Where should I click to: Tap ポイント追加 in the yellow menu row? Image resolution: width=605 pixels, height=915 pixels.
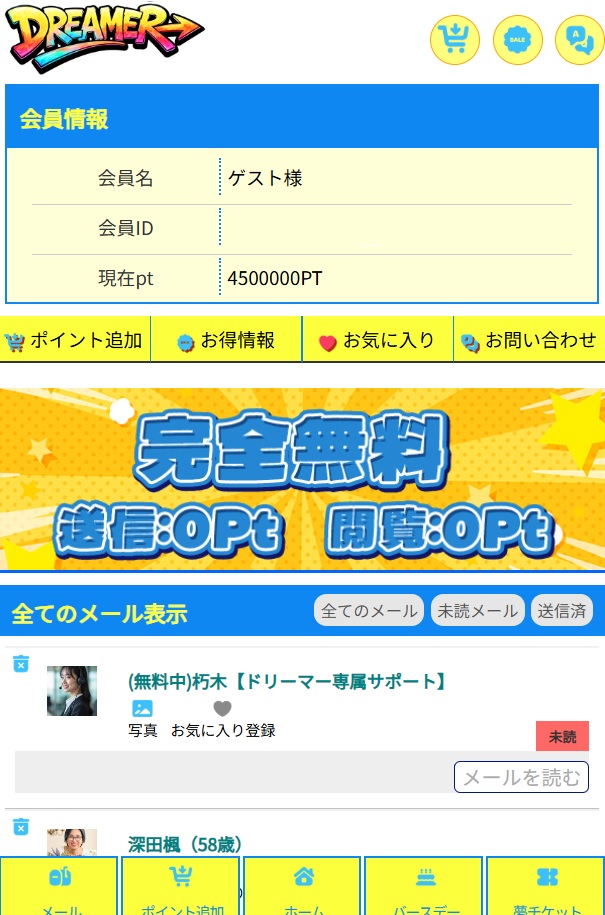(75, 340)
